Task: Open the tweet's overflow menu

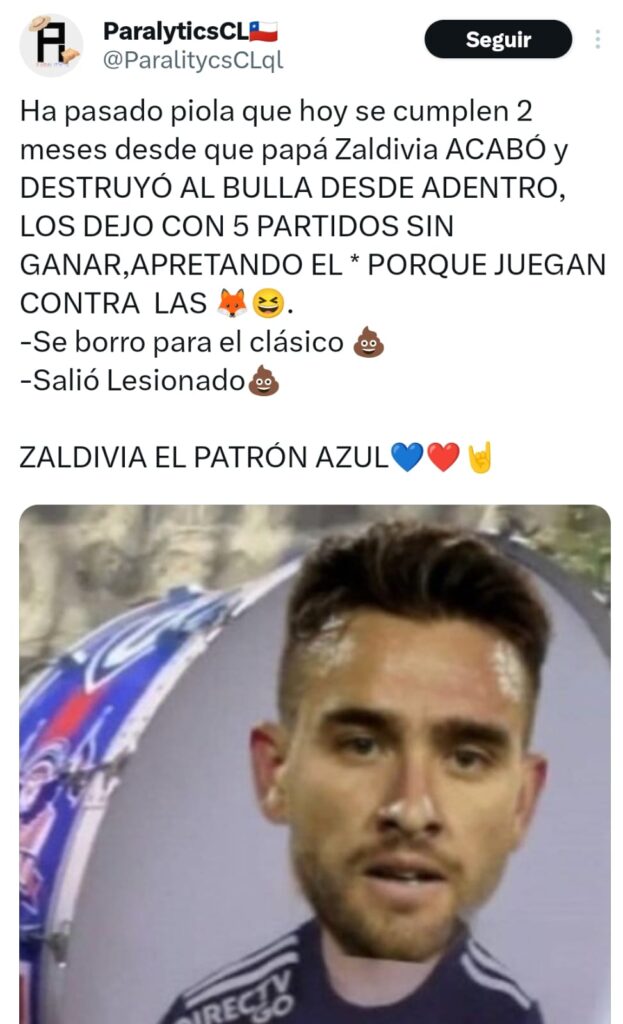Action: (598, 40)
